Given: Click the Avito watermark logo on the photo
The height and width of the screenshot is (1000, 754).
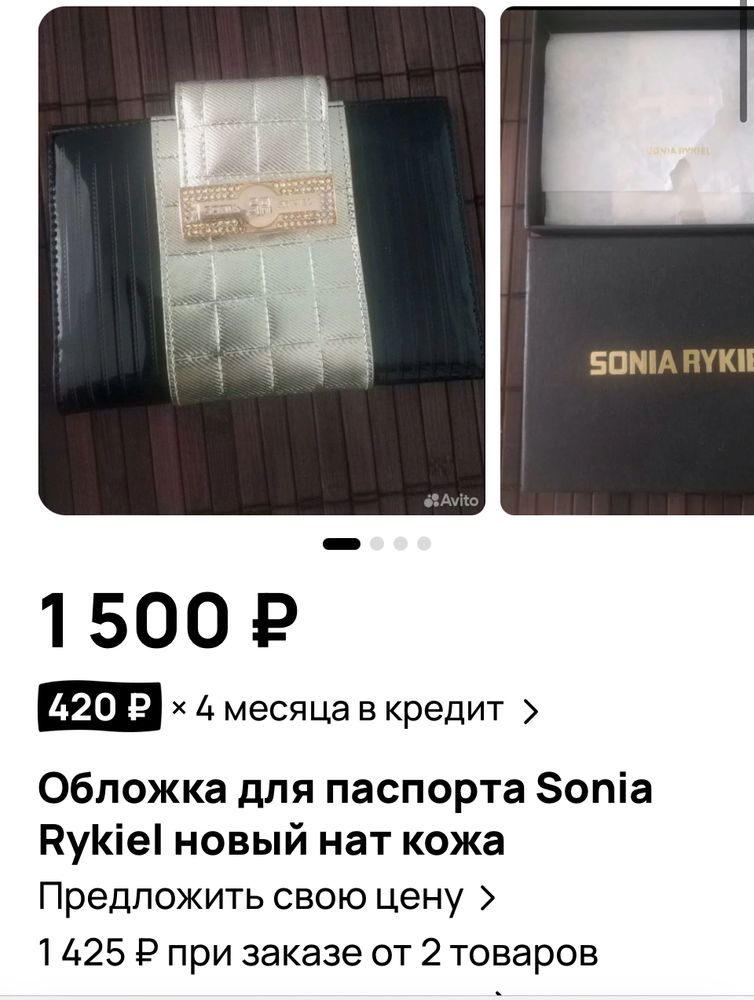Looking at the screenshot, I should point(450,501).
